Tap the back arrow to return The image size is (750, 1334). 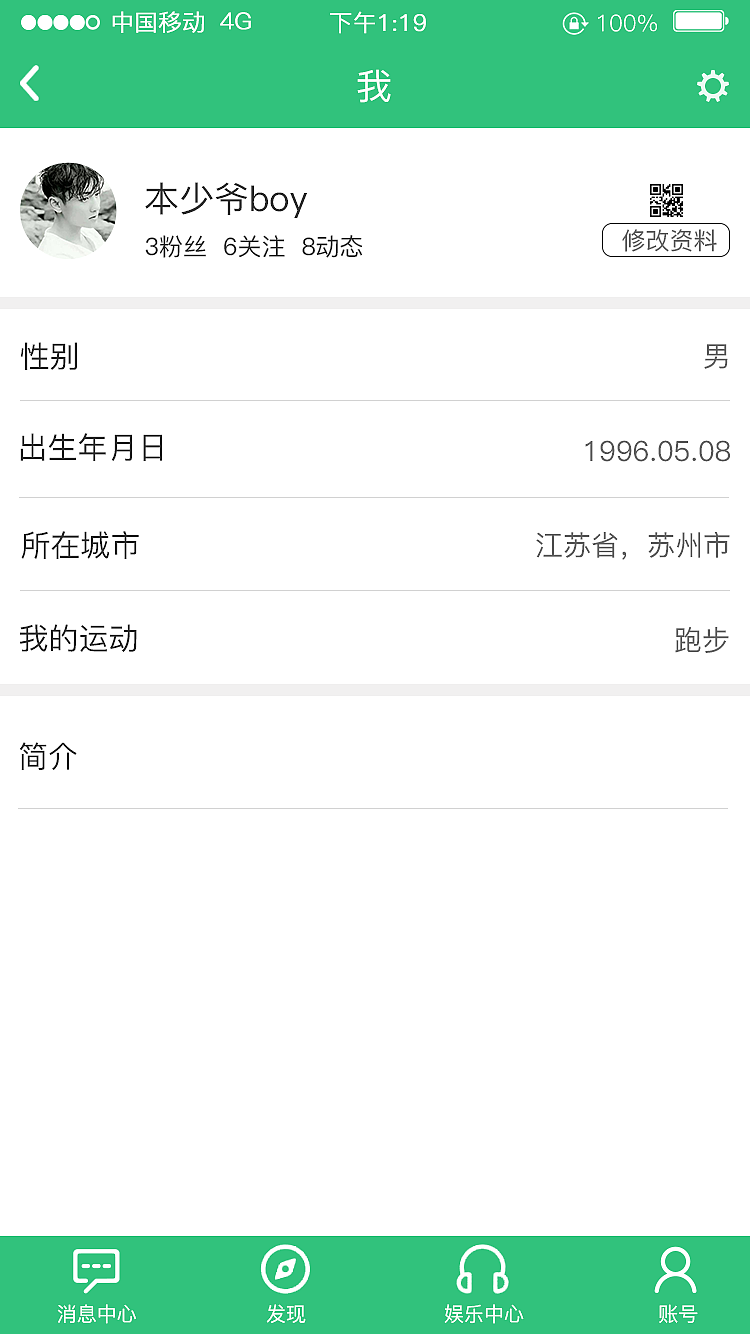point(29,84)
